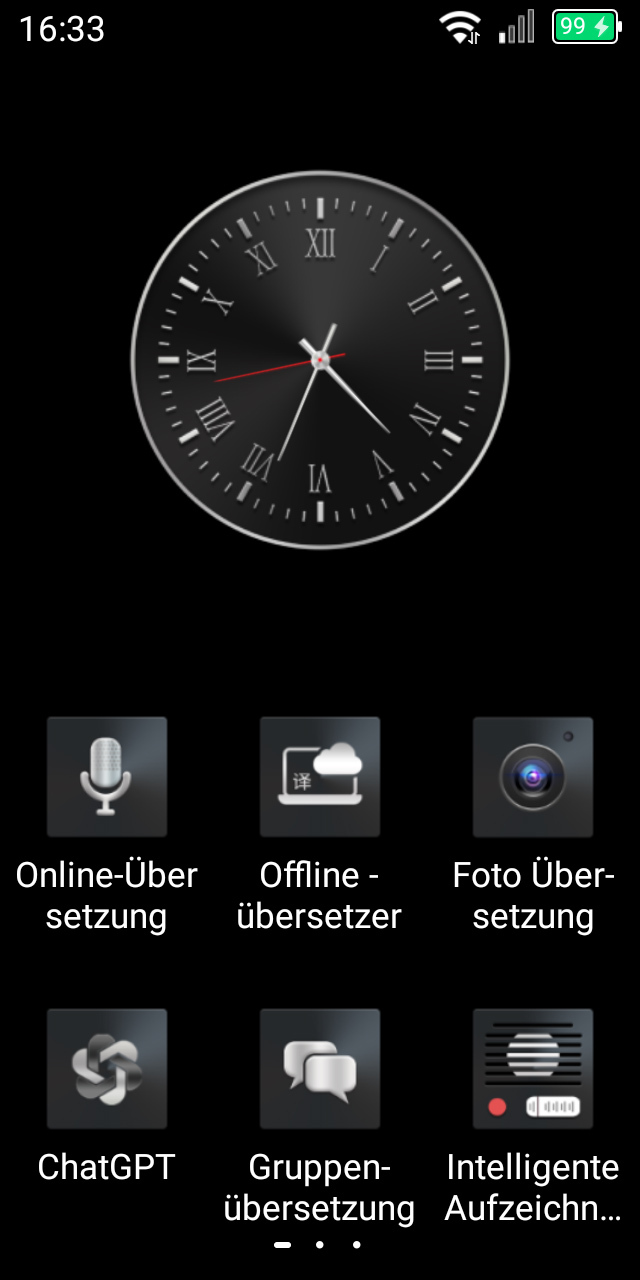Tap the analog clock widget

point(320,360)
